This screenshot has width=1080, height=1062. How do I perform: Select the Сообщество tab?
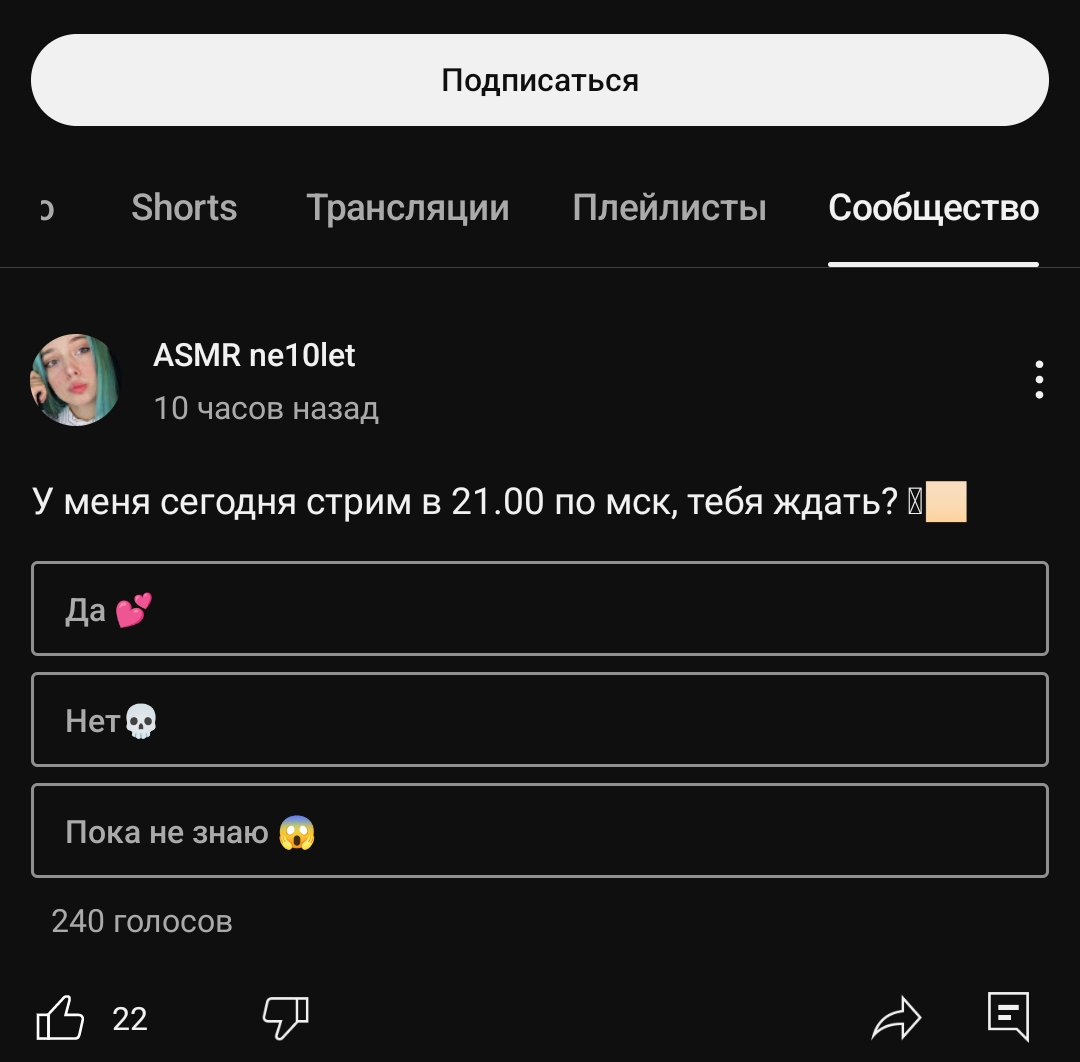pyautogui.click(x=933, y=208)
